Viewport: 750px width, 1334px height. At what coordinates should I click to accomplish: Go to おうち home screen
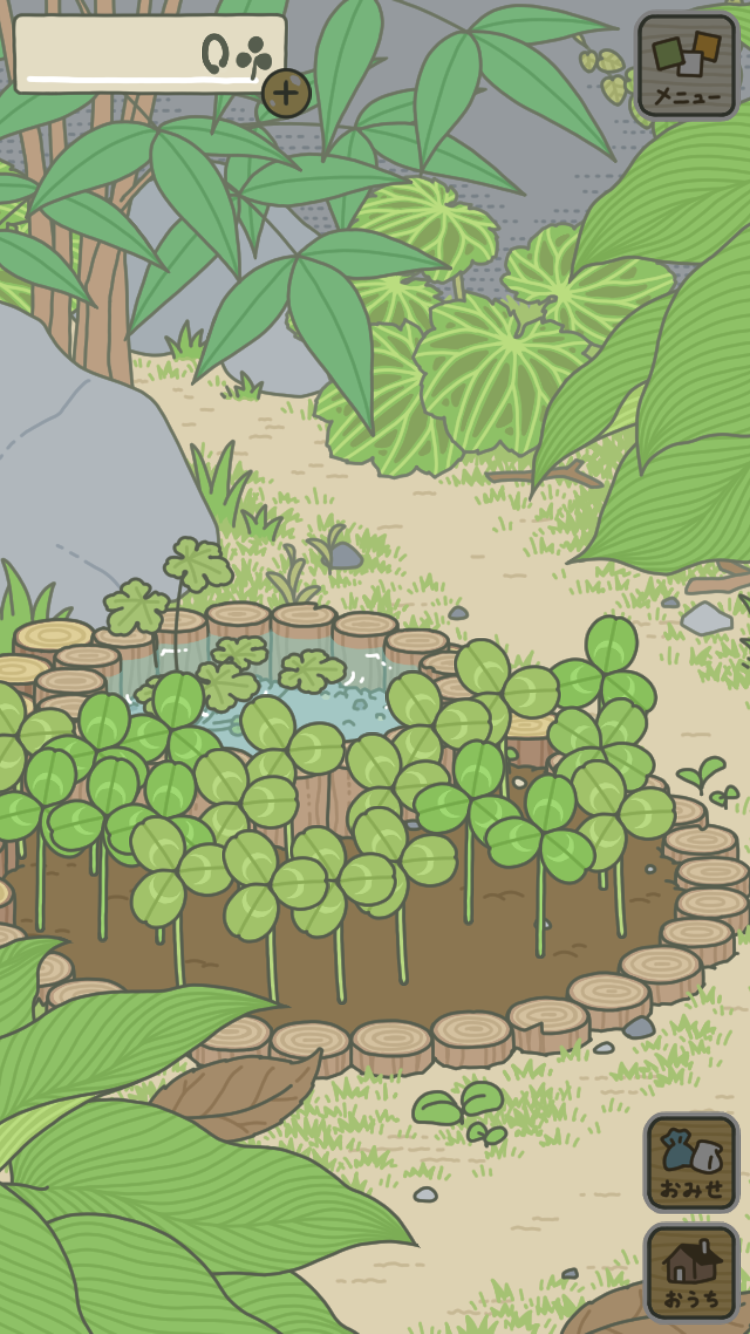pos(691,1271)
